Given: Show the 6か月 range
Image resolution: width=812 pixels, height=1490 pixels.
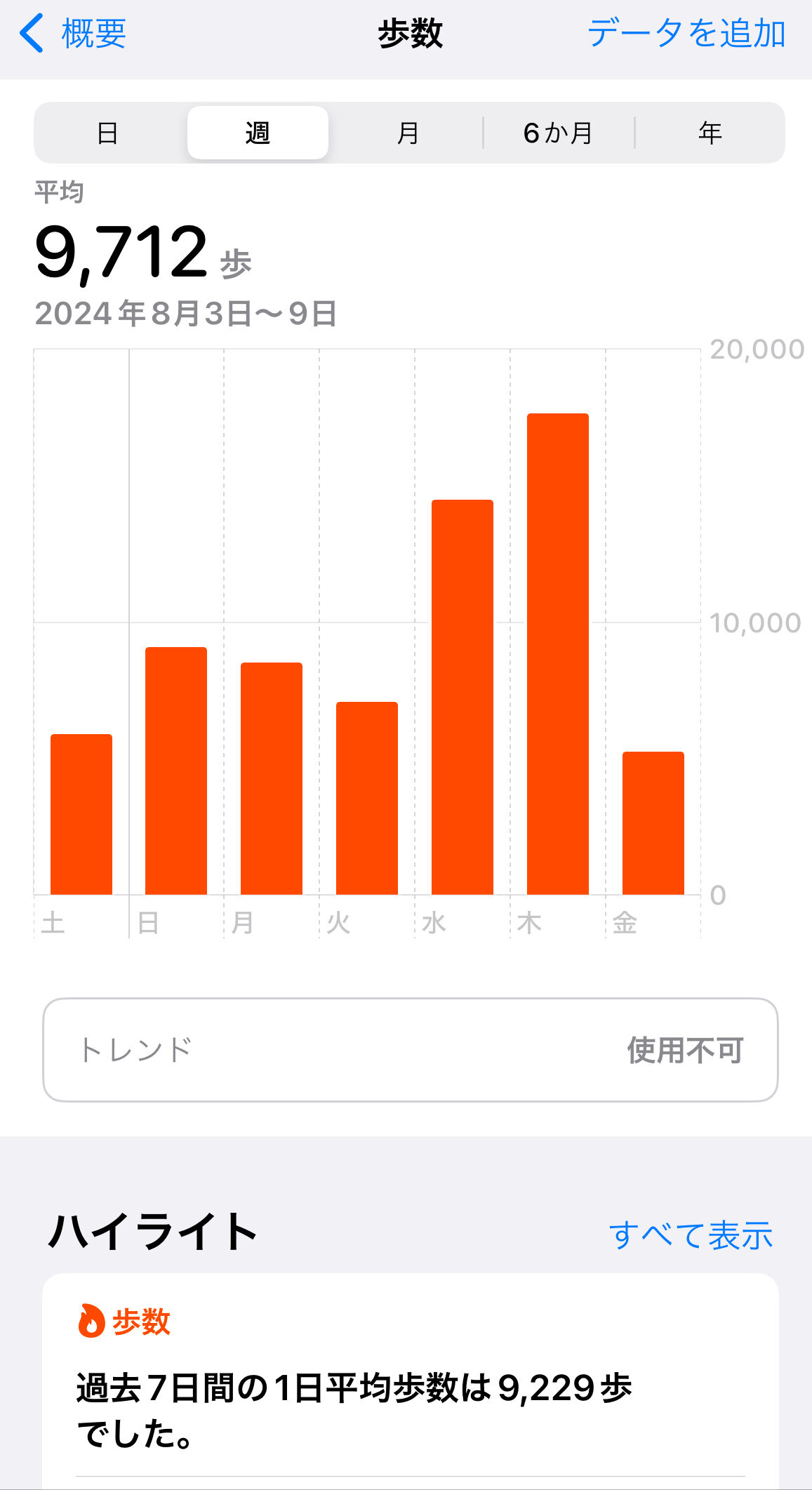Looking at the screenshot, I should tap(559, 133).
